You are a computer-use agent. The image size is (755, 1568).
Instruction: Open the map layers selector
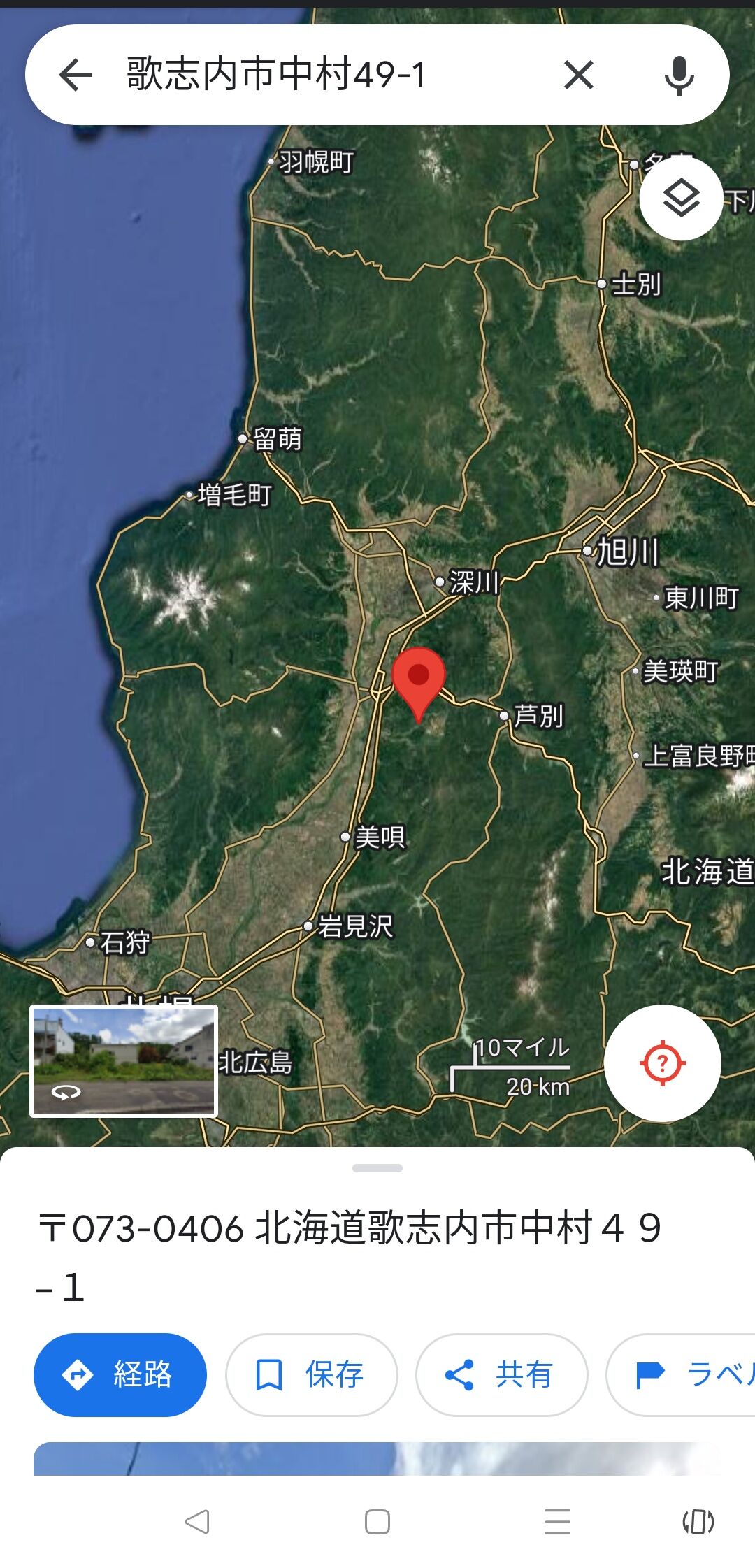tap(680, 199)
